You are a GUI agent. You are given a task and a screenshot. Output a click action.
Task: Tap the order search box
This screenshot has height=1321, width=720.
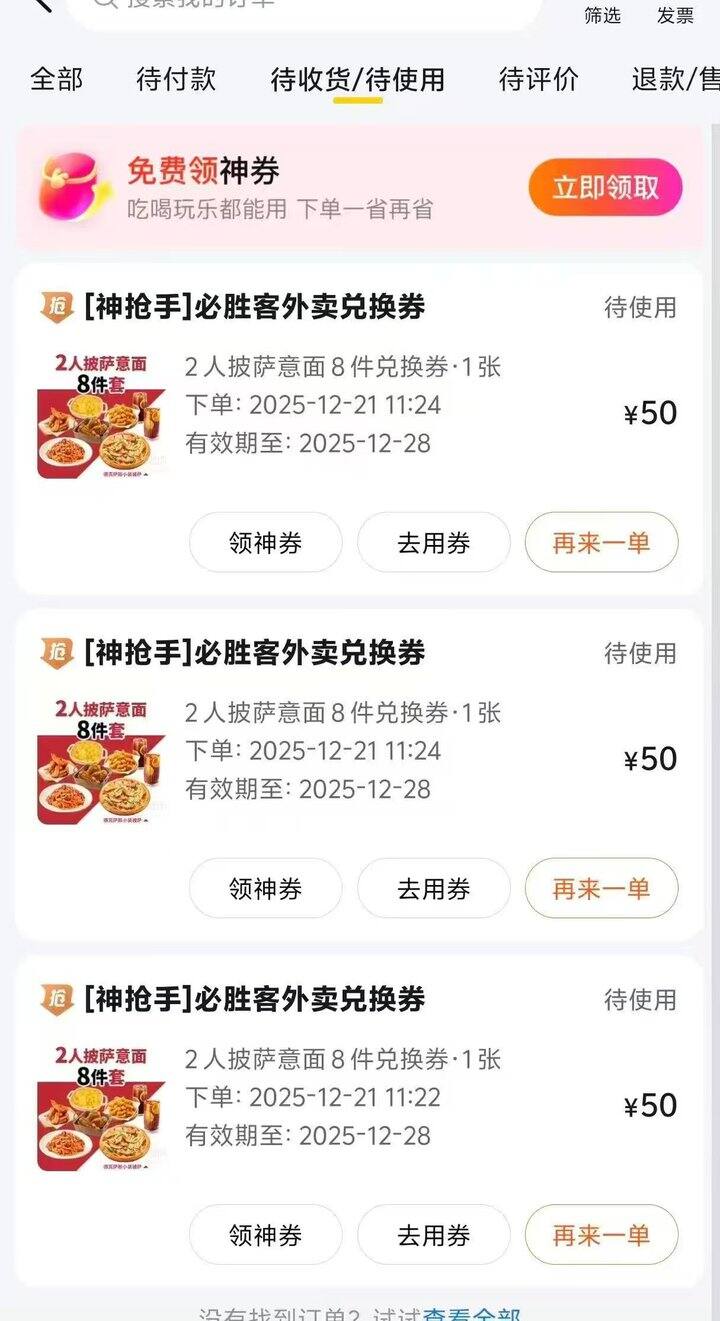300,8
